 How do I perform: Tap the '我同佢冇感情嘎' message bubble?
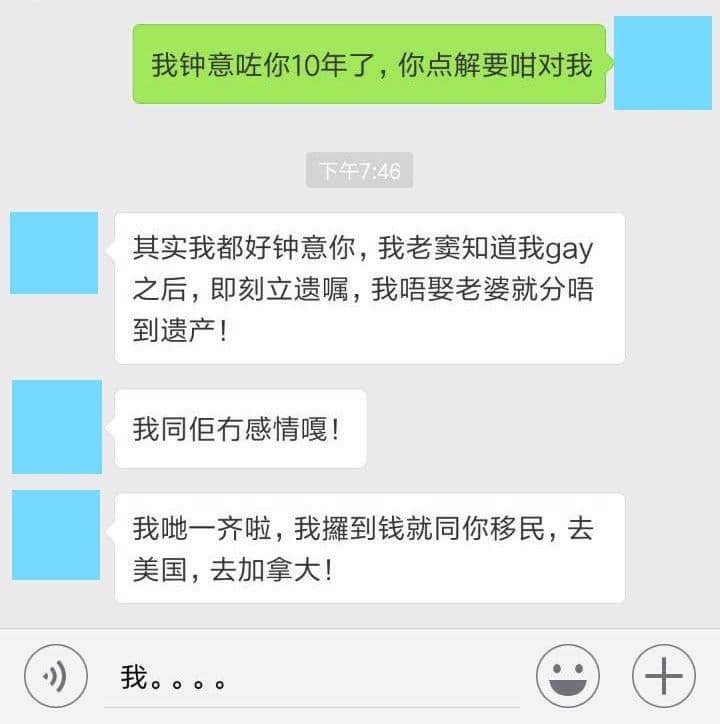pos(240,428)
